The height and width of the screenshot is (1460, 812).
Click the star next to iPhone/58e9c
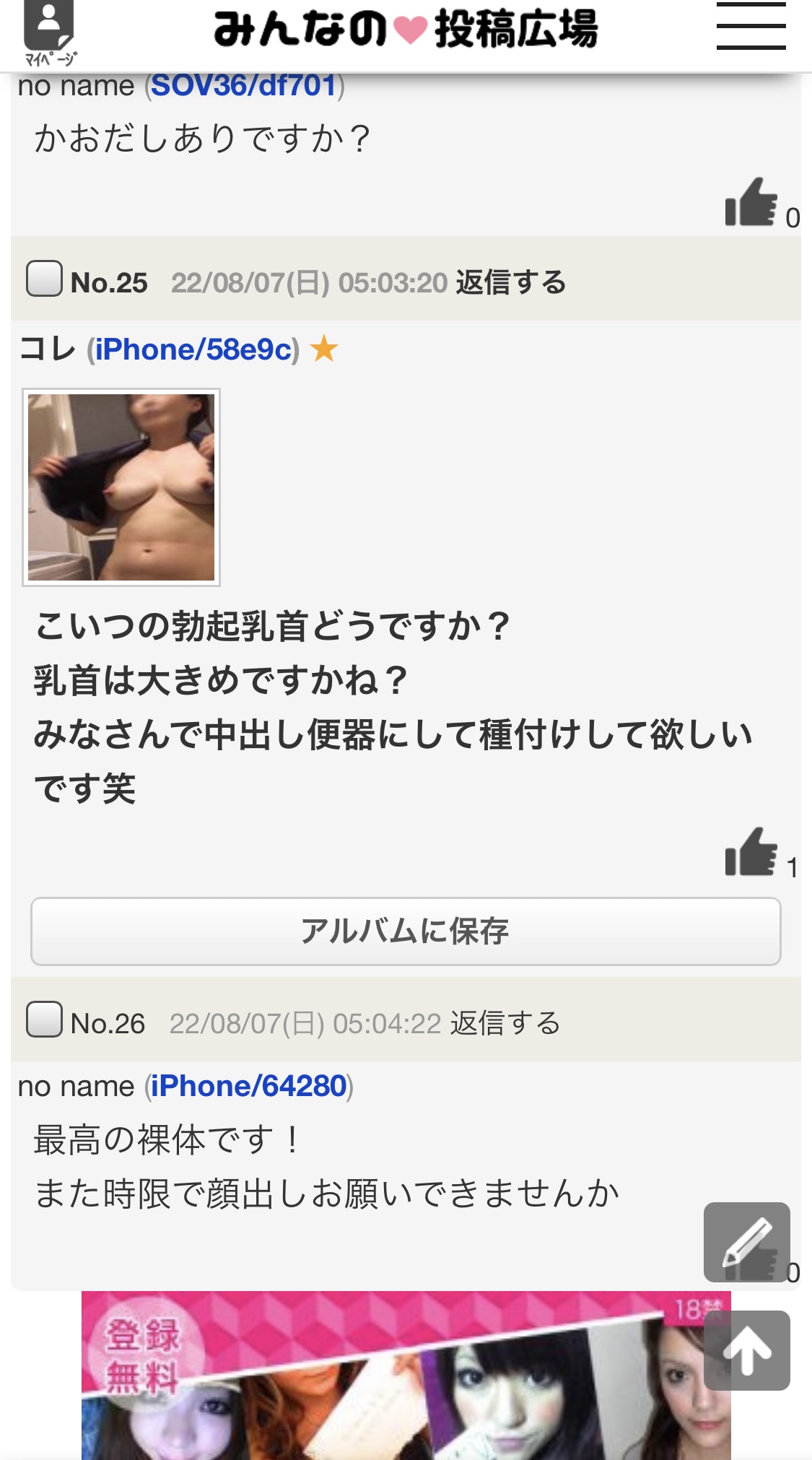click(323, 351)
